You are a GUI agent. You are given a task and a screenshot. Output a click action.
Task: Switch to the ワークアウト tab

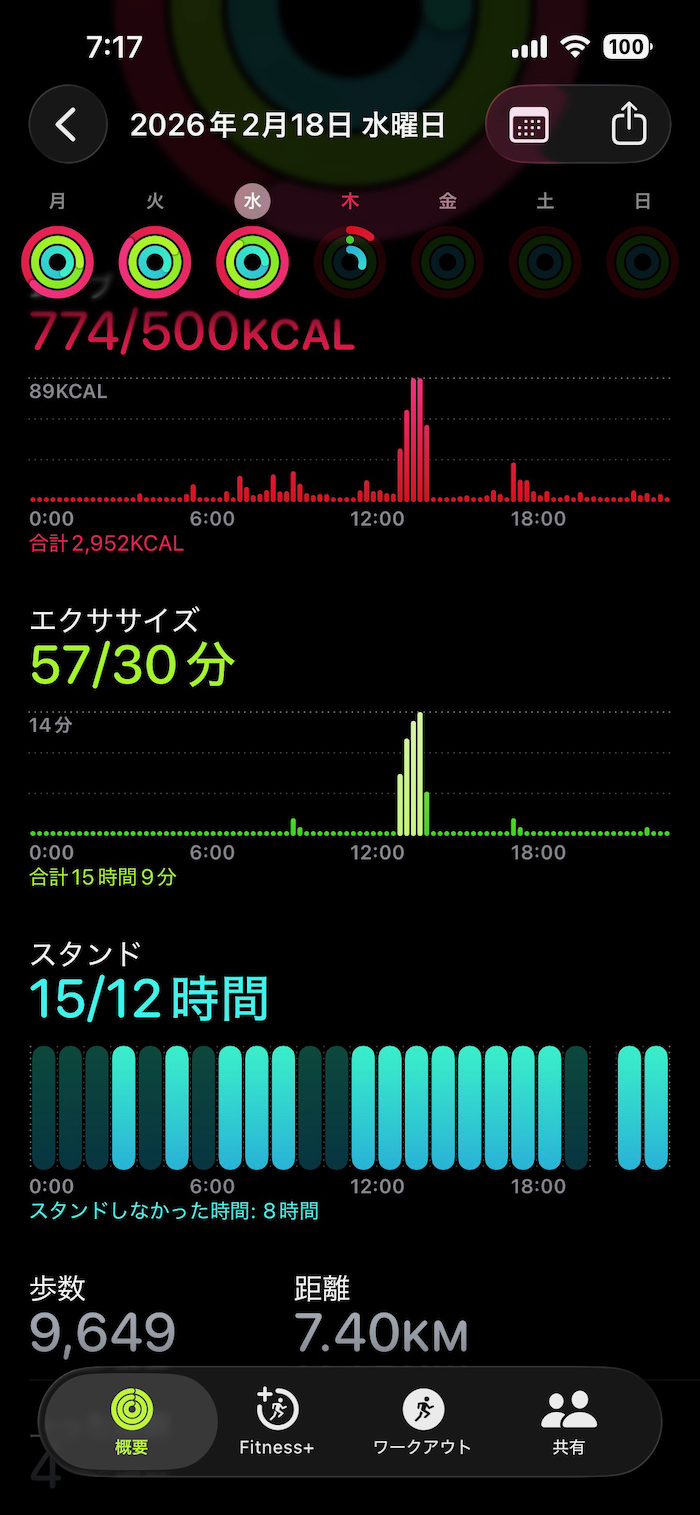(422, 1421)
